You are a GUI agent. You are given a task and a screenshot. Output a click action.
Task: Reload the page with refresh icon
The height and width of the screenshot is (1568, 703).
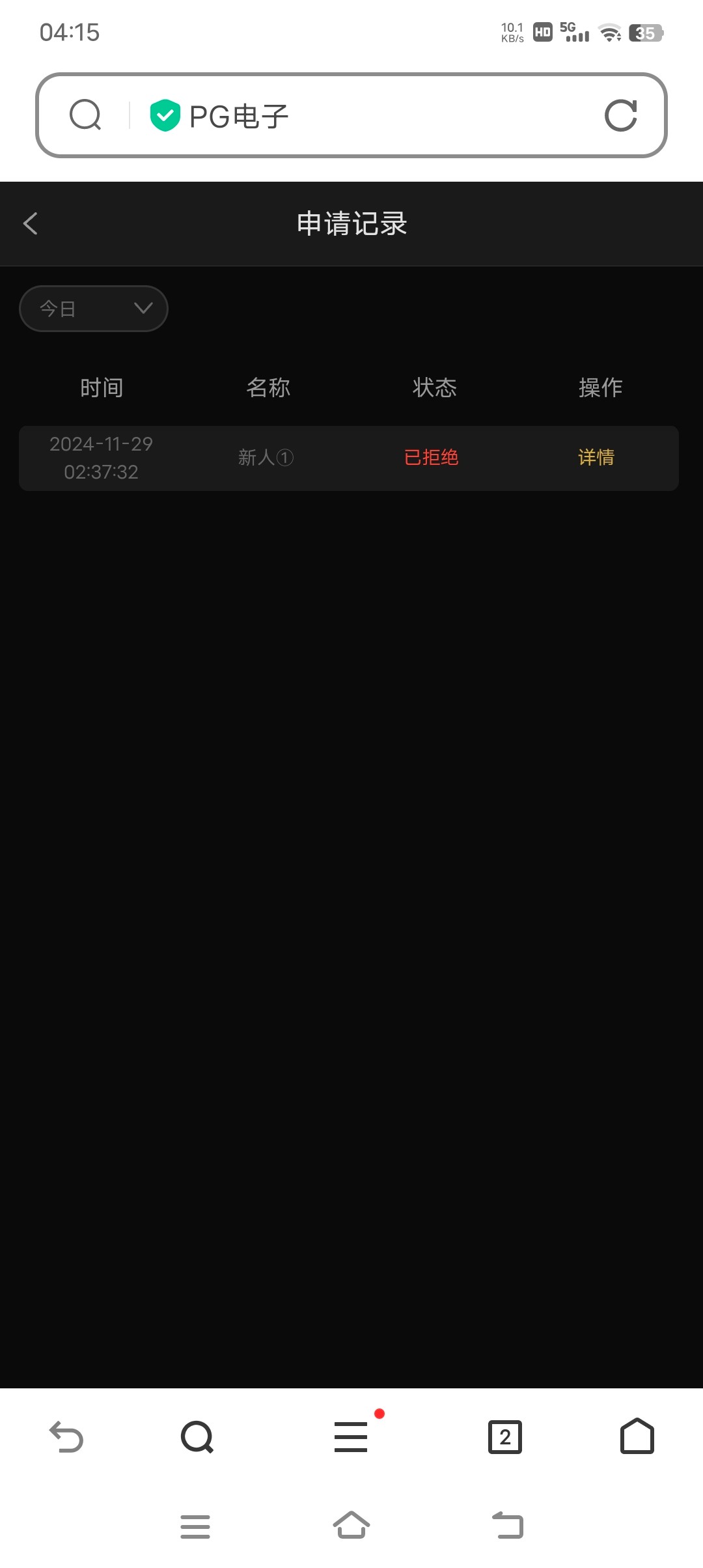tap(620, 115)
